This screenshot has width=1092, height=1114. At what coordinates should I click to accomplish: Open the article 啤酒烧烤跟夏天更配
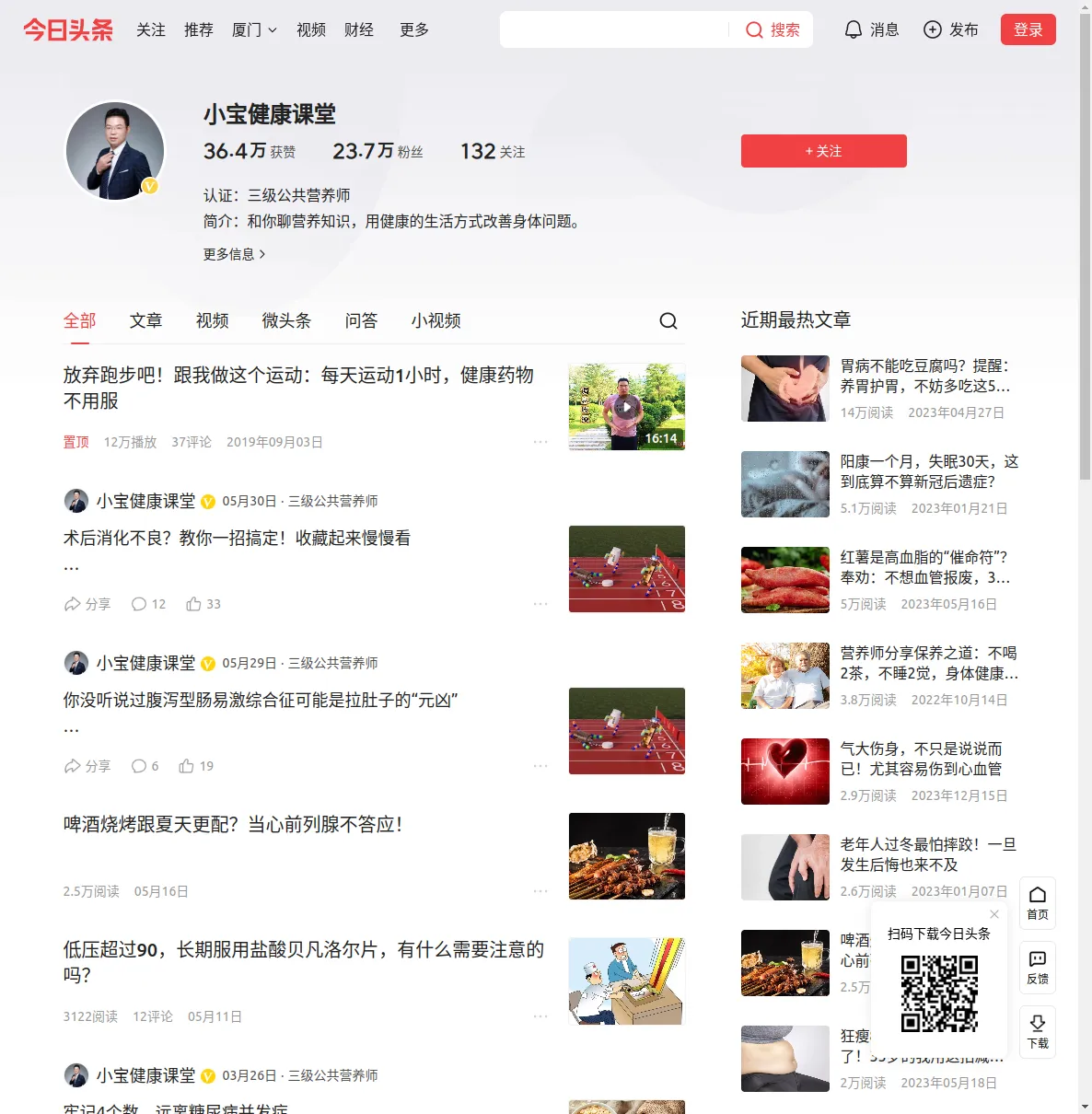click(232, 824)
